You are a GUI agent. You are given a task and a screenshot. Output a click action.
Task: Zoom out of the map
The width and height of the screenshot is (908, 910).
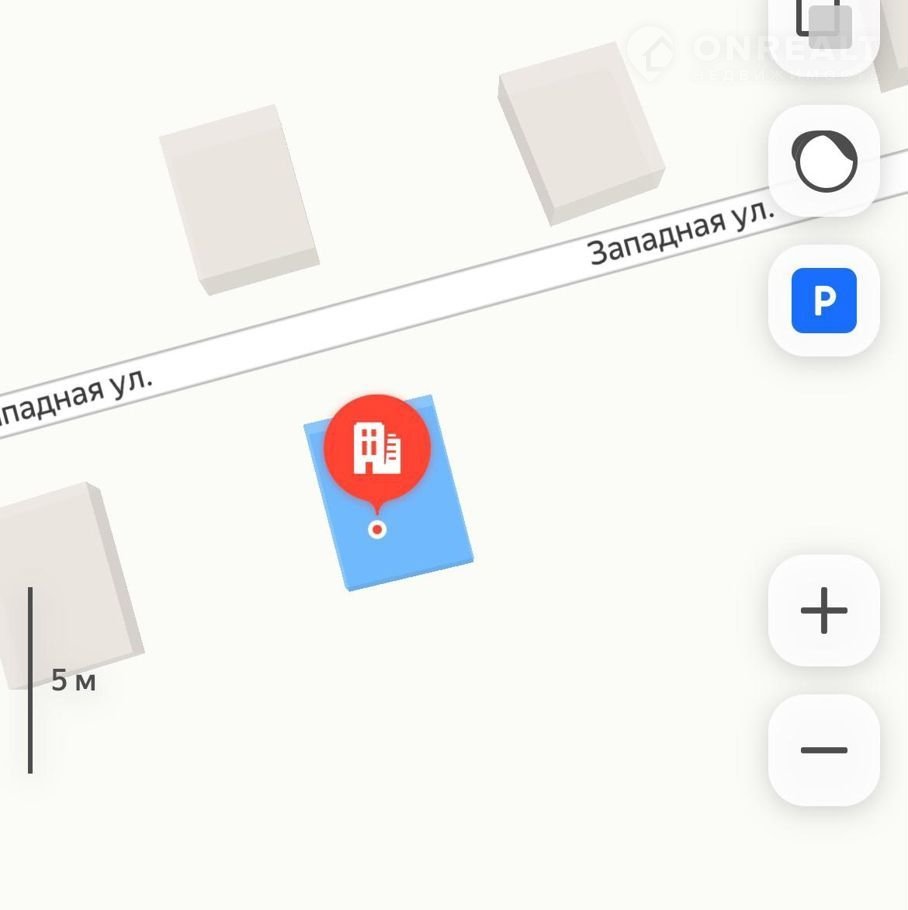[824, 750]
